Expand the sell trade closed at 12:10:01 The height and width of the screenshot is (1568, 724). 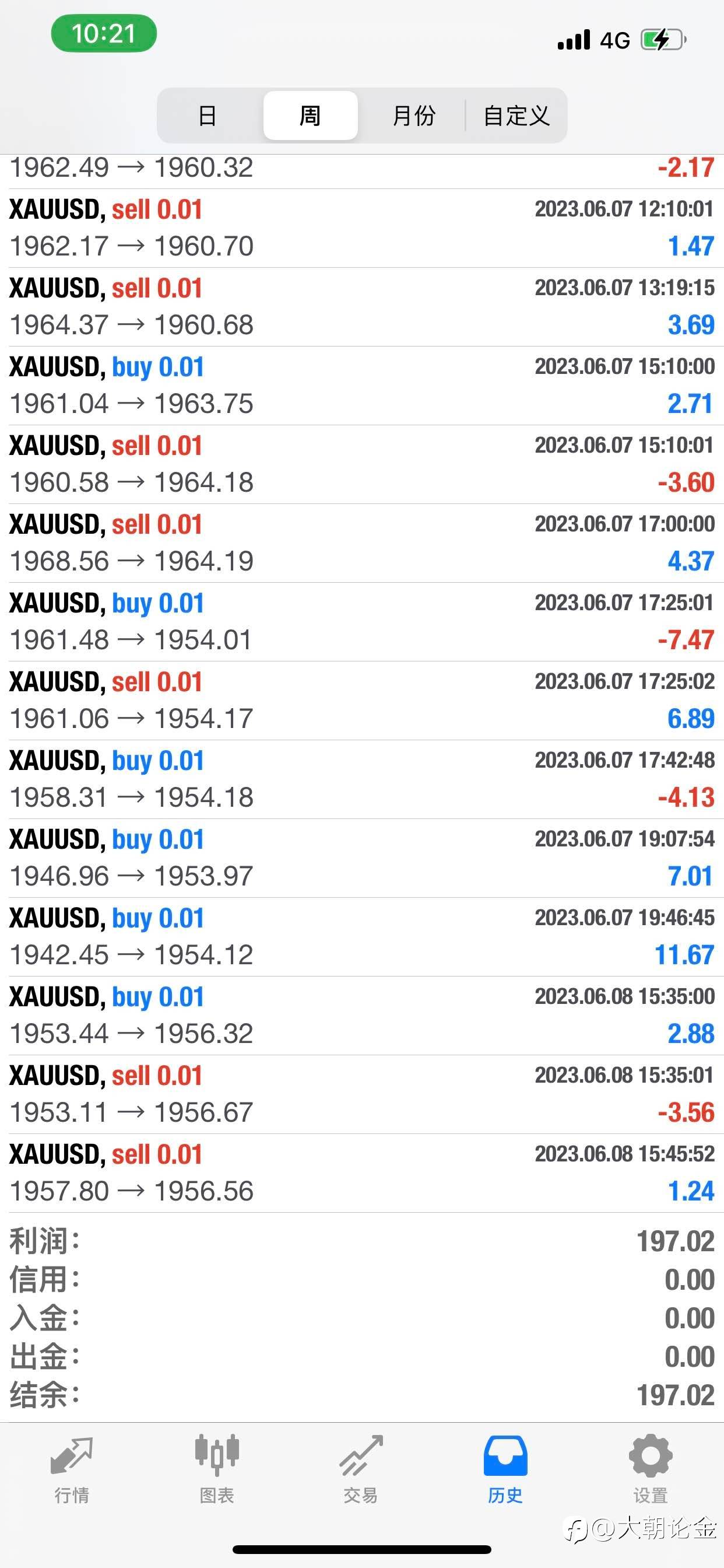pyautogui.click(x=362, y=228)
